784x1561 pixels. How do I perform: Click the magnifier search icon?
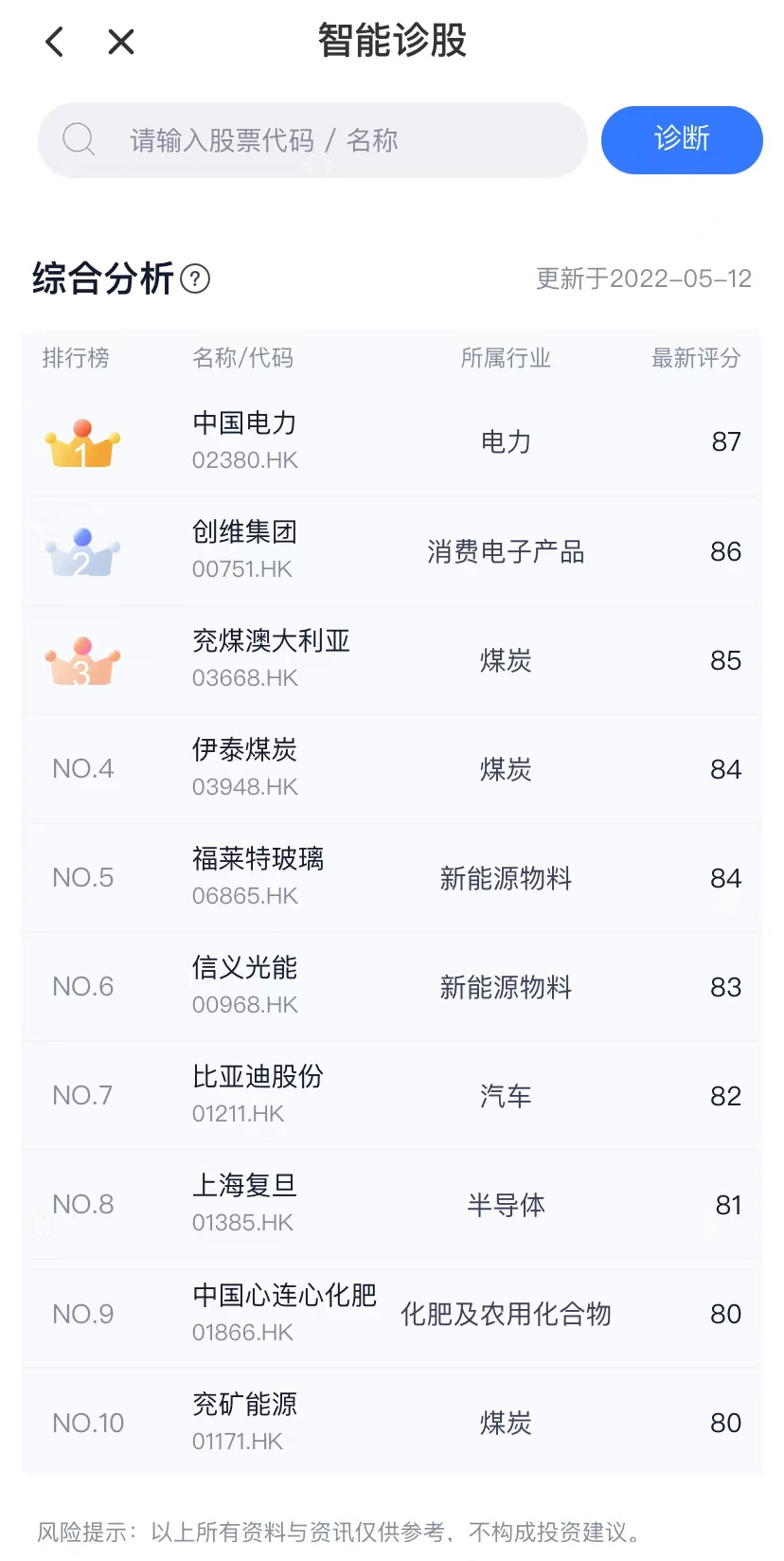(80, 139)
